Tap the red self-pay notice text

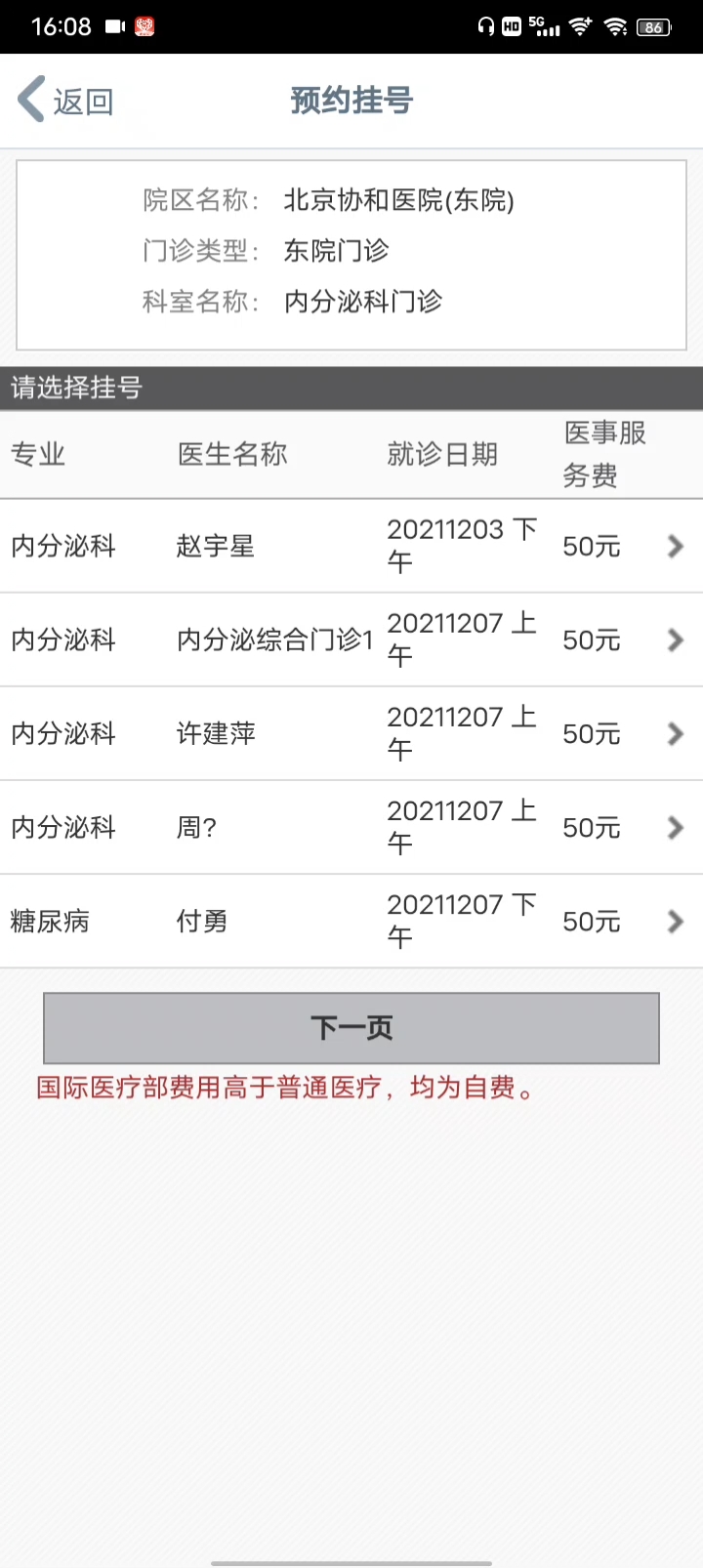pos(284,1088)
